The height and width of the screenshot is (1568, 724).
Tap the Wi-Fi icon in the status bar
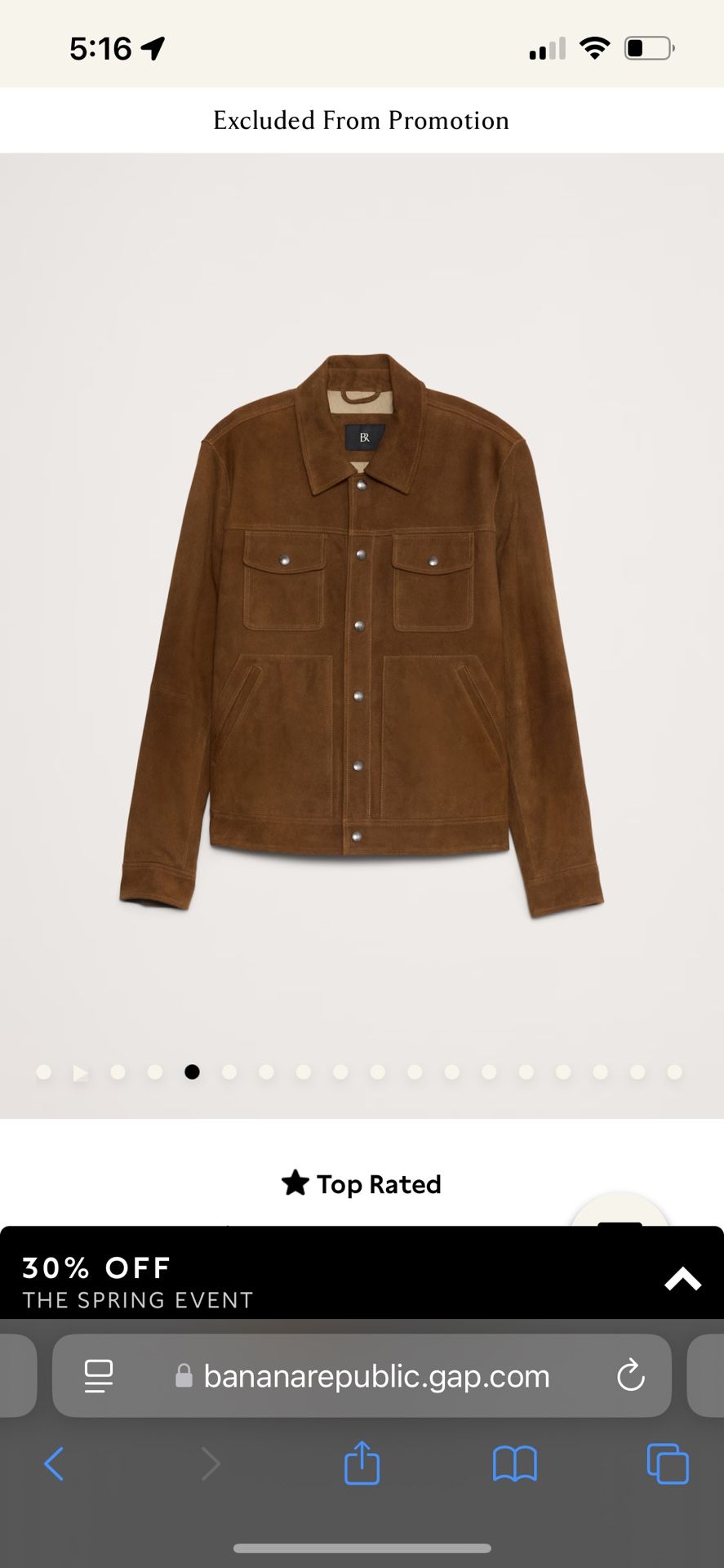[597, 48]
